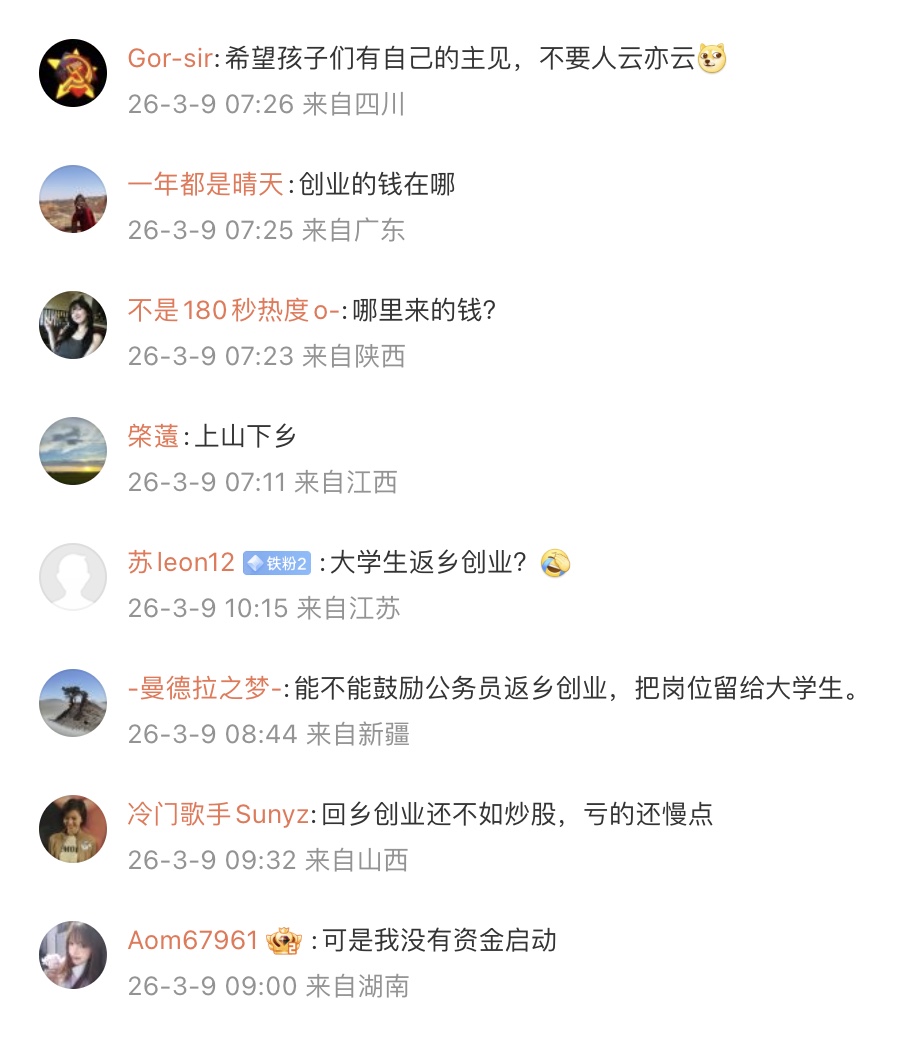Tap the avatar next to Aom67961
The height and width of the screenshot is (1040, 912).
(72, 955)
